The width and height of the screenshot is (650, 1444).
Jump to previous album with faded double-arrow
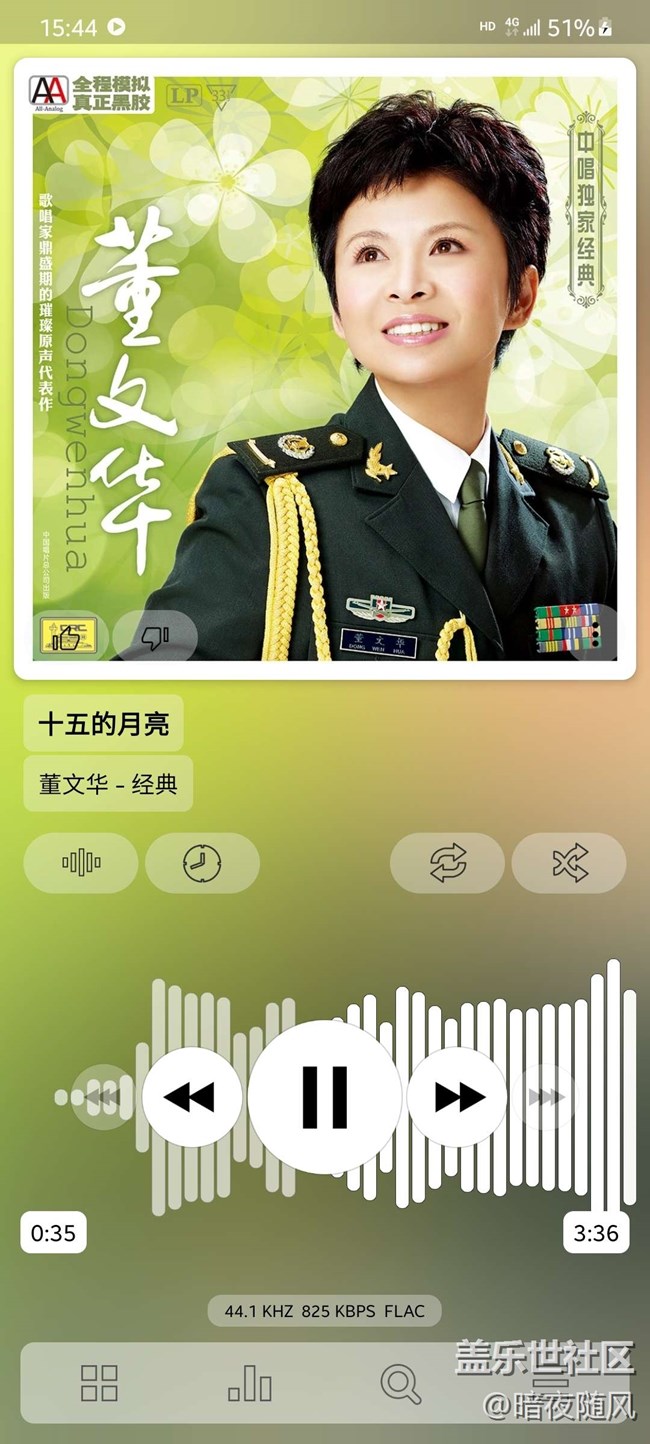(x=100, y=1097)
